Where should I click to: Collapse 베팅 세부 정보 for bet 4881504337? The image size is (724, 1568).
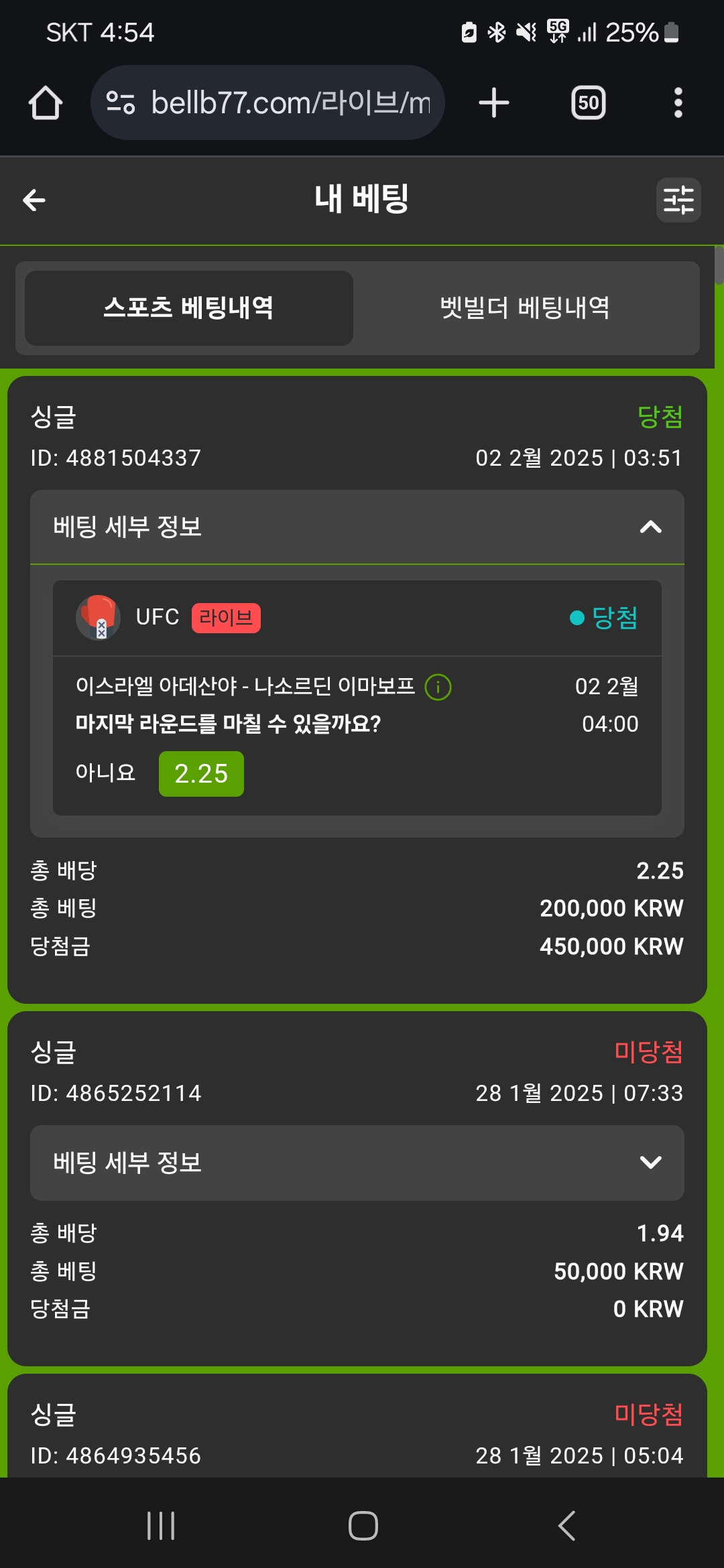[357, 527]
